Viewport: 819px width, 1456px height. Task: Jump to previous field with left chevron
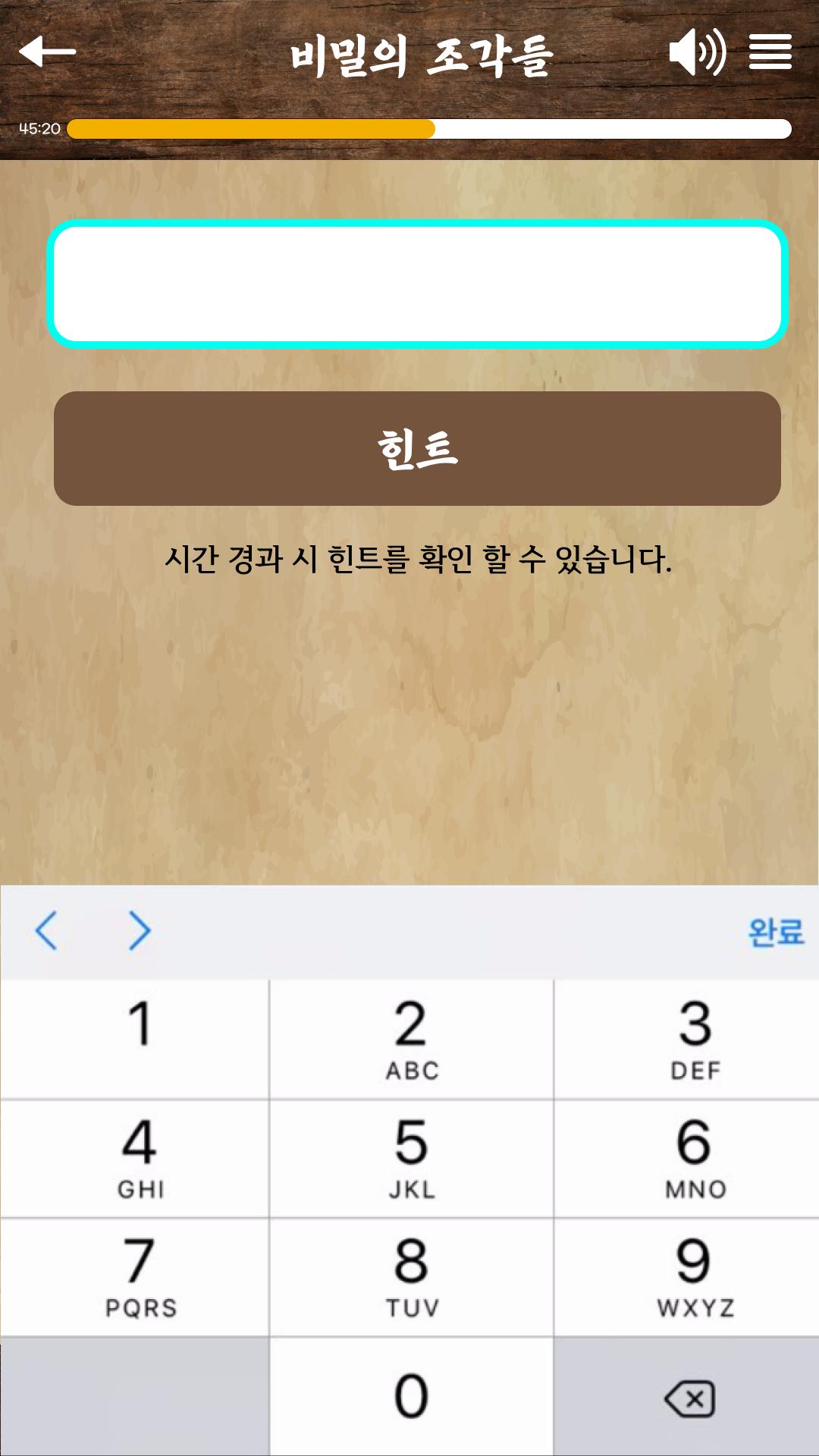coord(46,930)
